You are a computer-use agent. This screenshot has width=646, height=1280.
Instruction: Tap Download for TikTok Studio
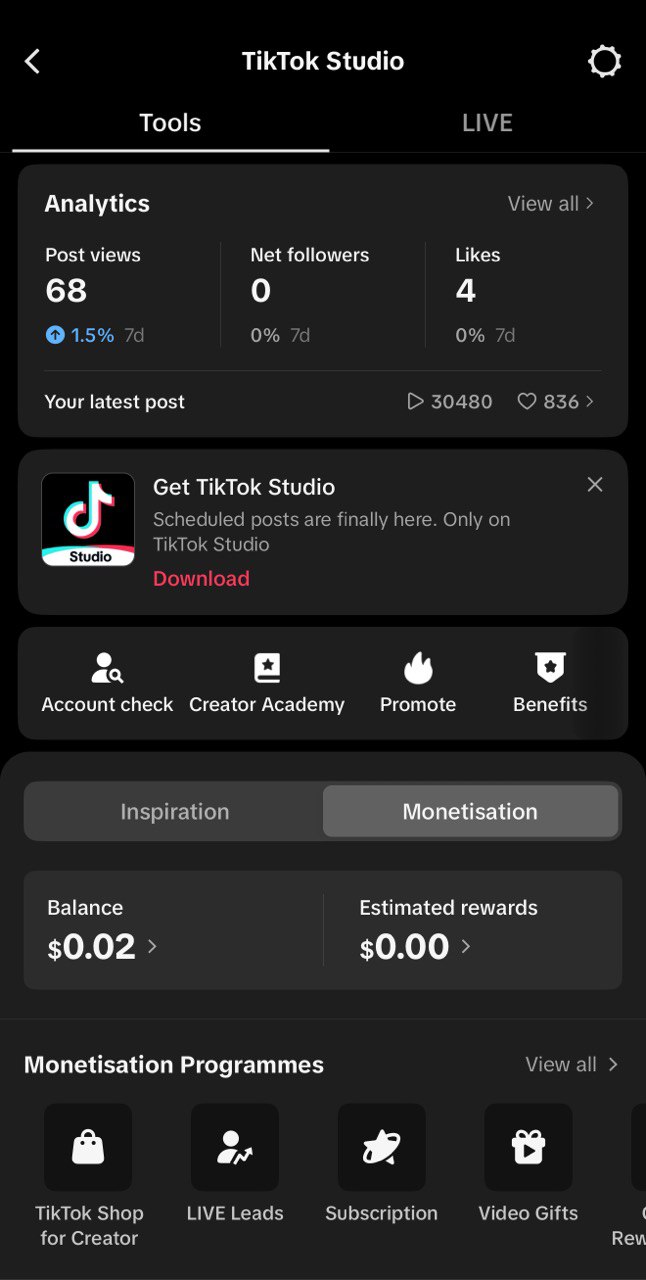(x=201, y=578)
